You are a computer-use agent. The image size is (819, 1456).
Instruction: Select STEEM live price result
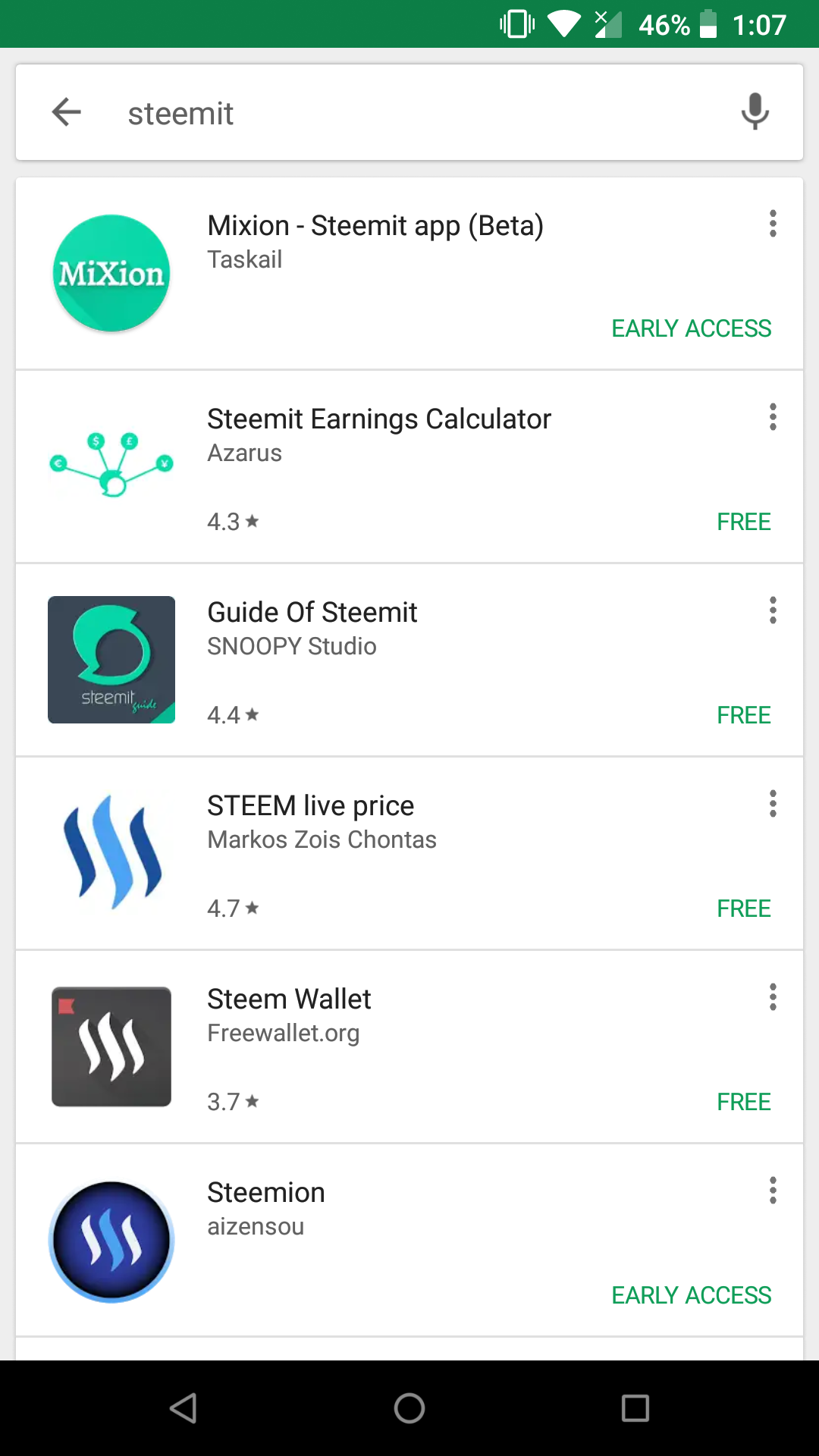click(409, 854)
